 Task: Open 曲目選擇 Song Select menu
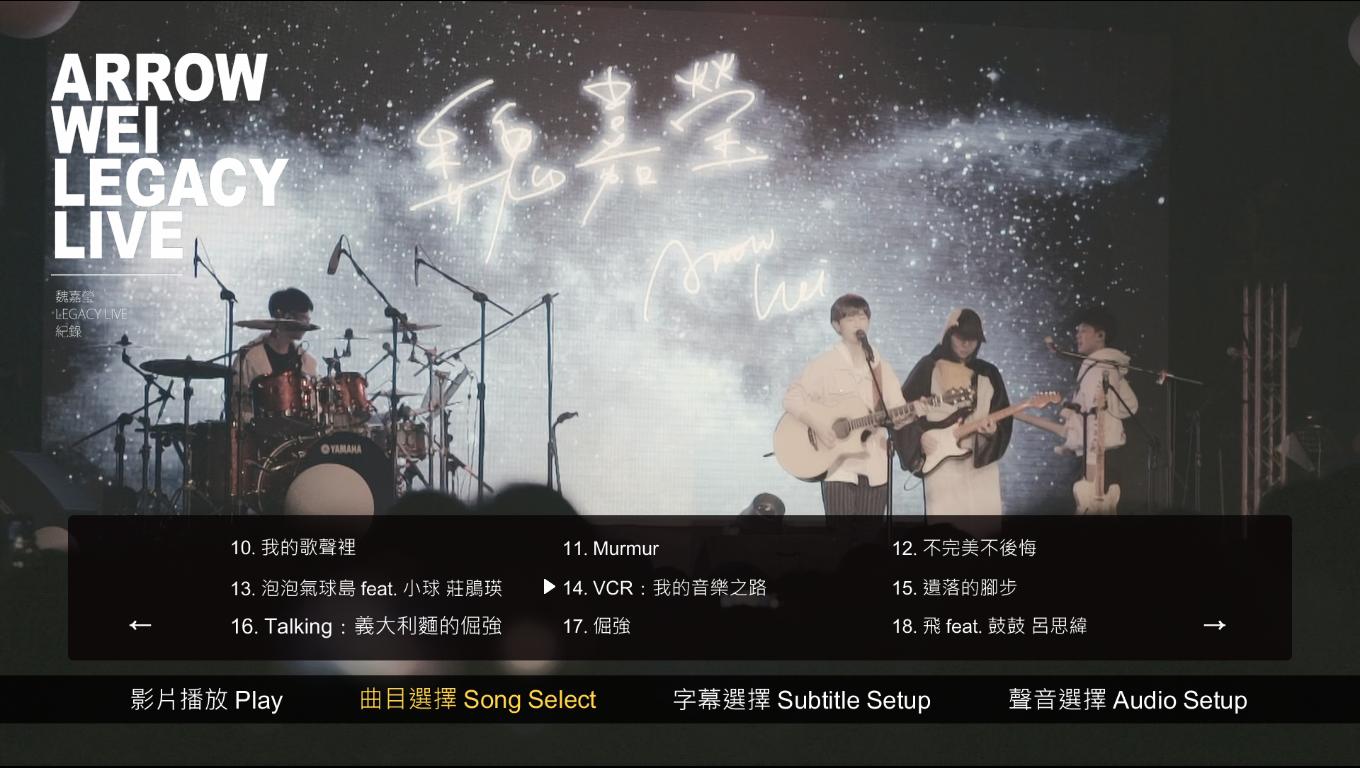(478, 700)
